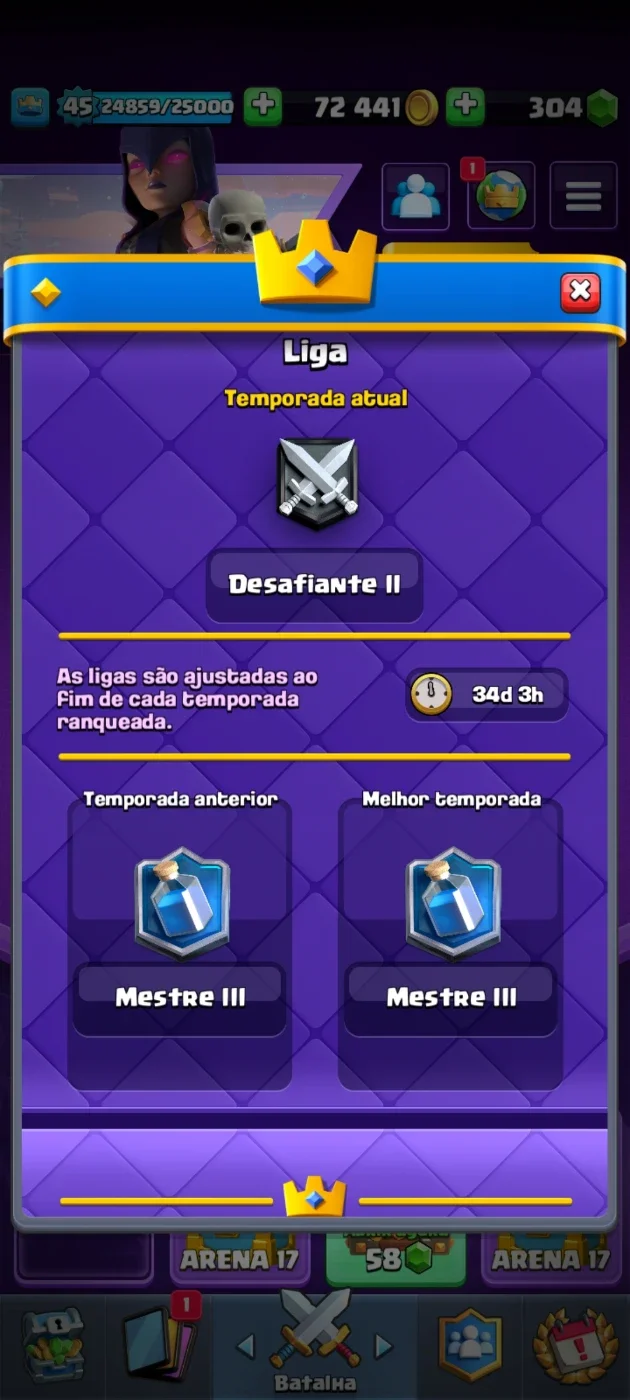Open the hamburger menu
Viewport: 630px width, 1400px height.
[x=584, y=196]
